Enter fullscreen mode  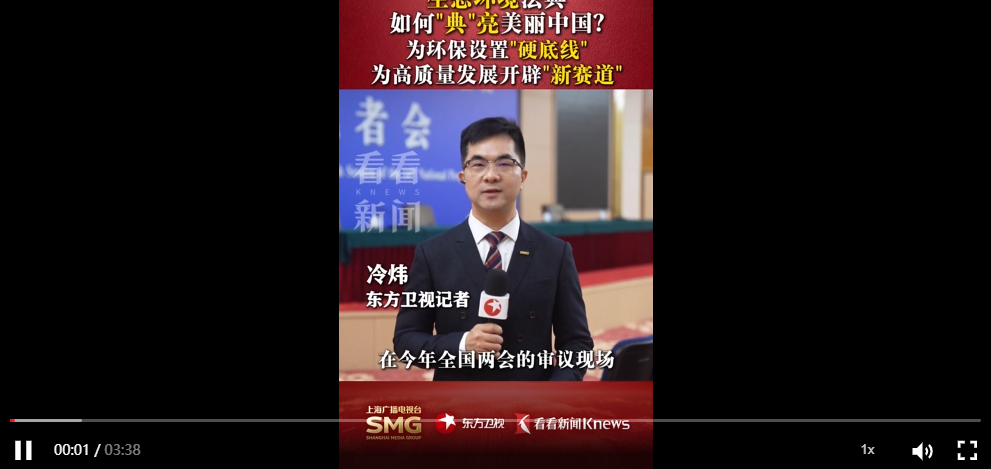pos(966,451)
